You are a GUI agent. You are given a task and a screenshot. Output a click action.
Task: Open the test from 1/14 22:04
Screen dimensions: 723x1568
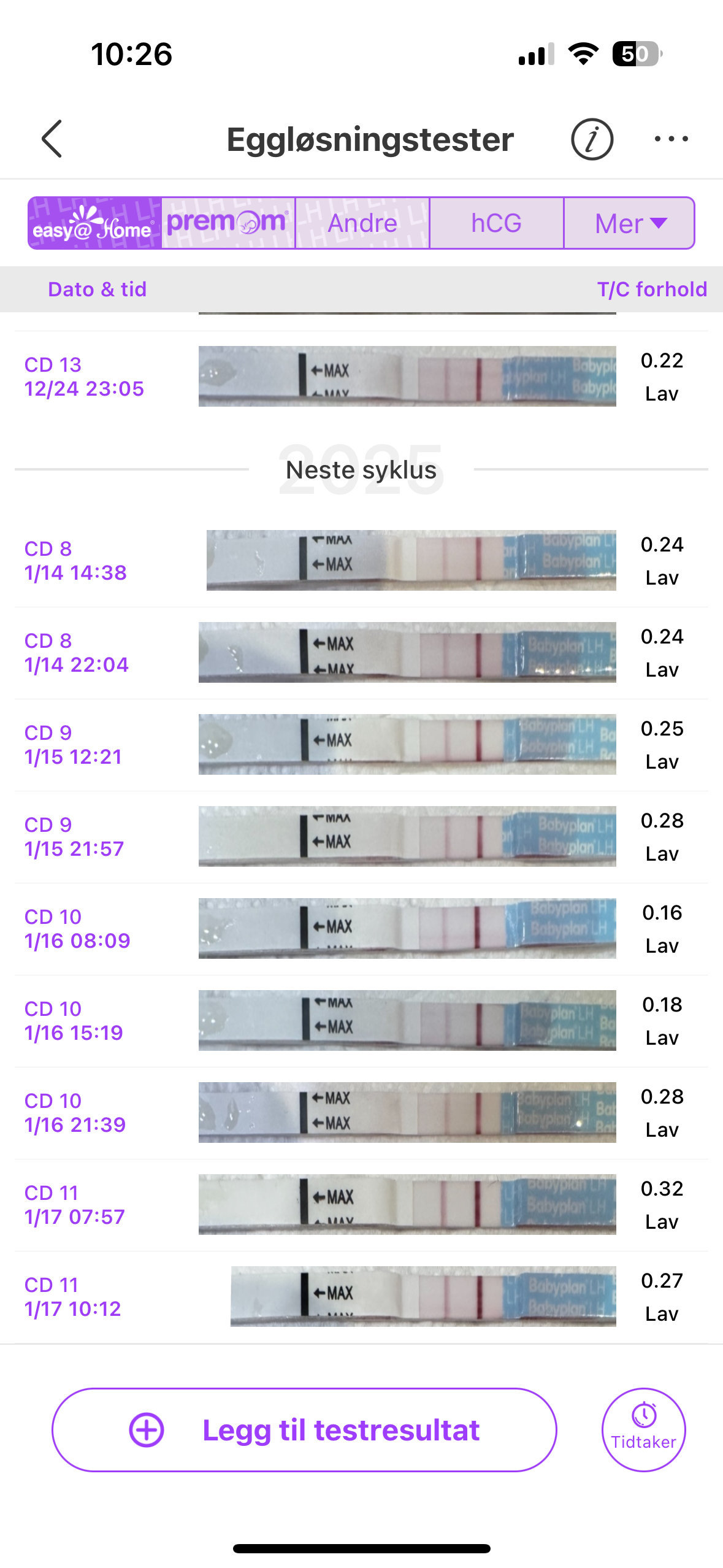361,653
